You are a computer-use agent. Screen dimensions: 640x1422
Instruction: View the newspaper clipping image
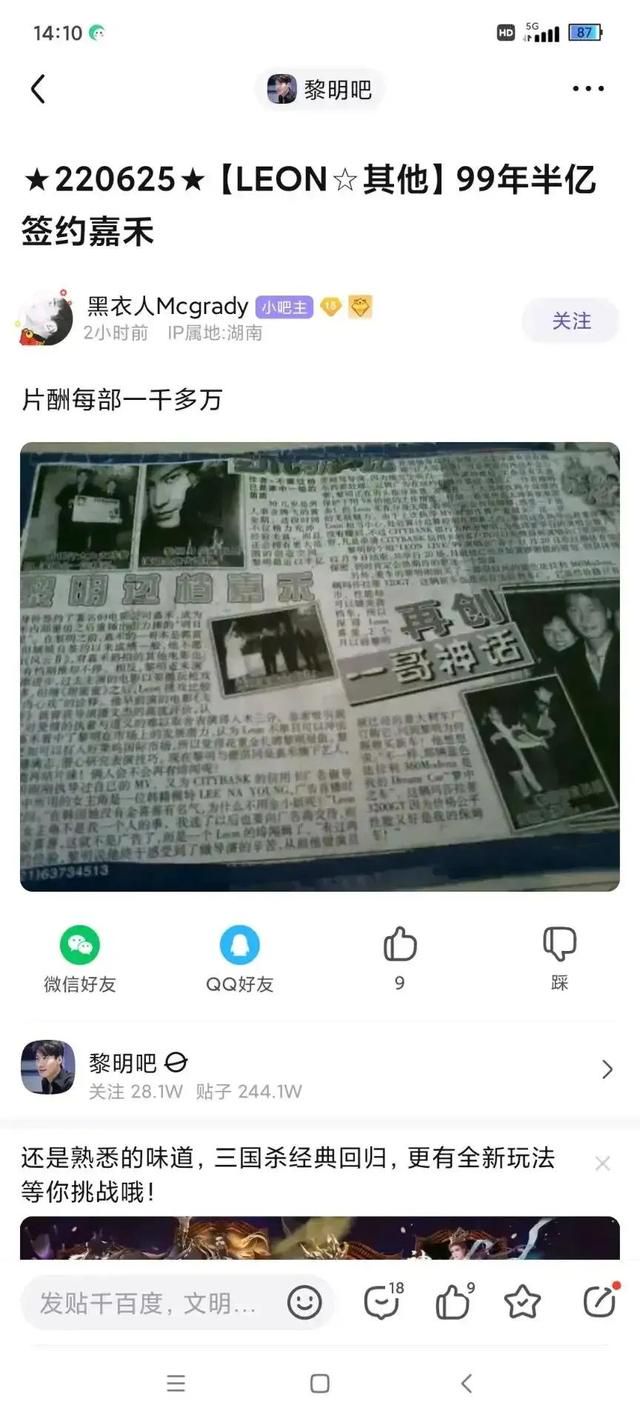(x=320, y=666)
